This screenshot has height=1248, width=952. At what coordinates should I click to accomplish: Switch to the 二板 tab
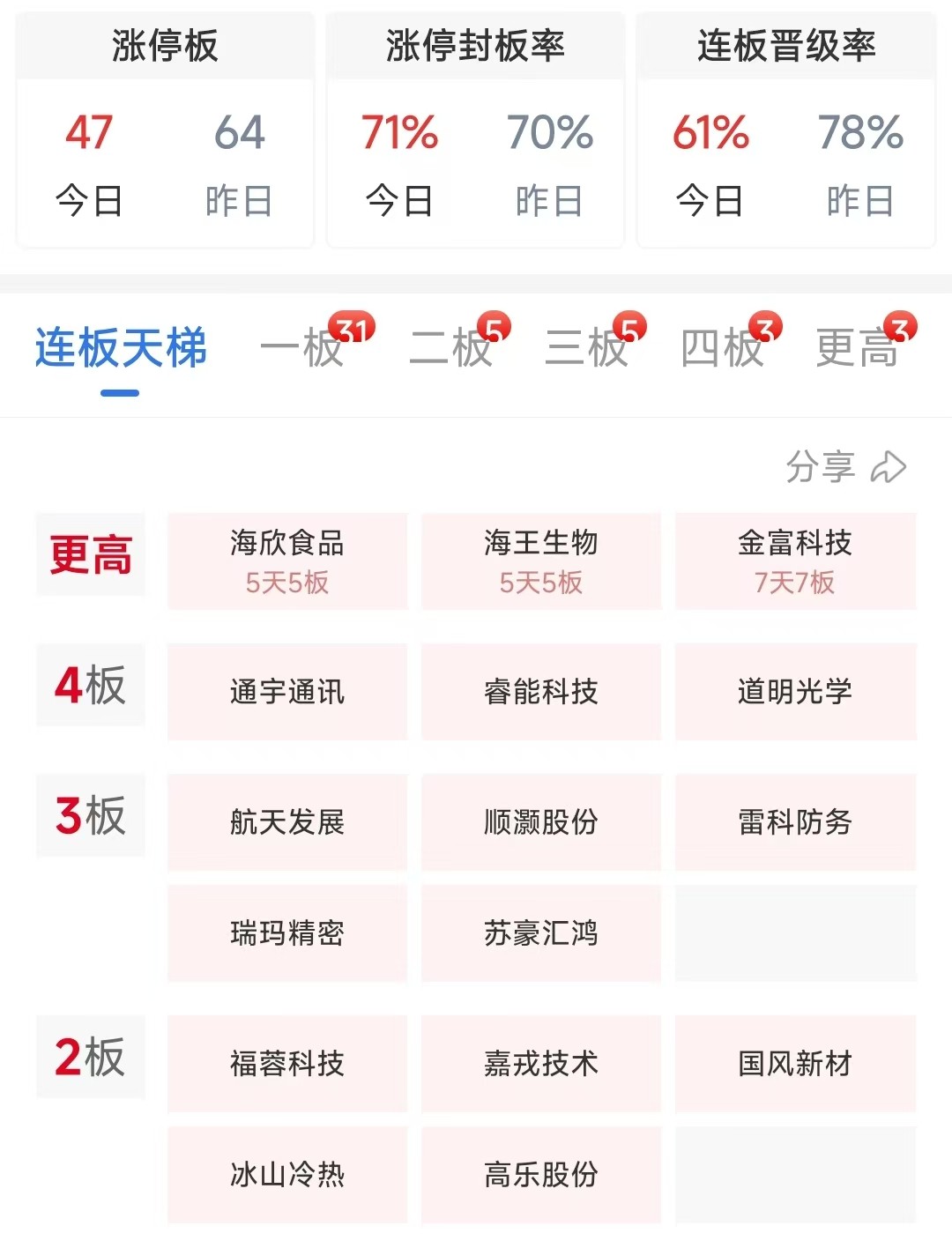click(451, 347)
